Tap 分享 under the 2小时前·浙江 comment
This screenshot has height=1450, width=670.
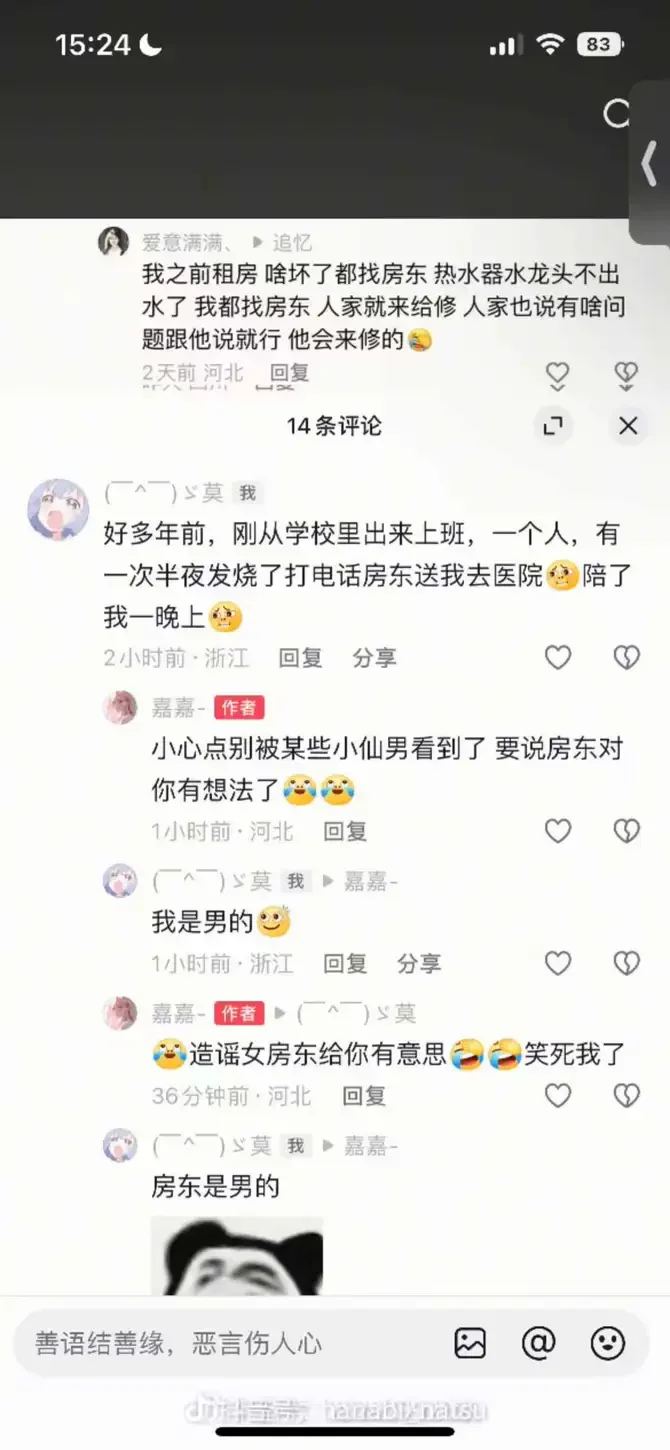point(374,658)
